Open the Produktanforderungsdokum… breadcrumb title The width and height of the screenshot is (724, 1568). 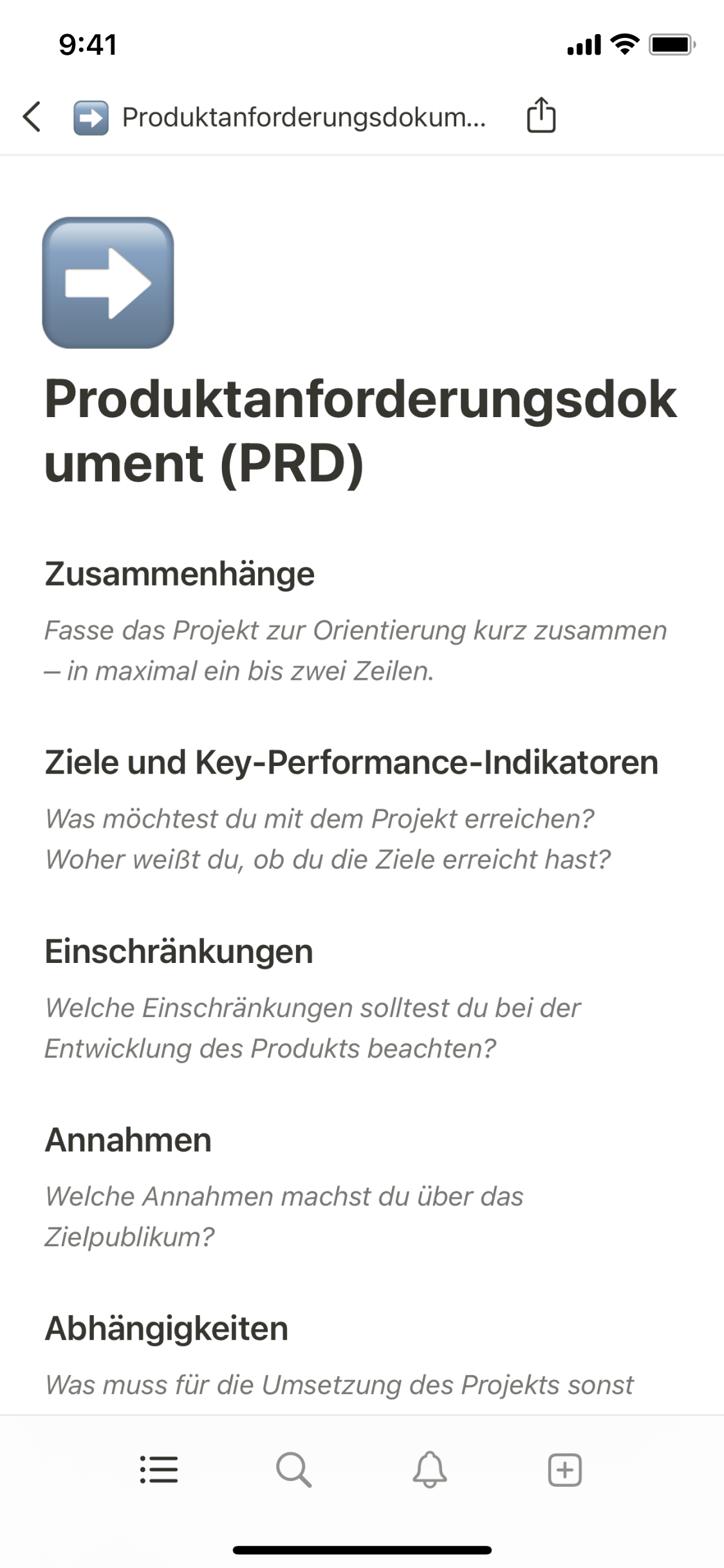pyautogui.click(x=302, y=117)
